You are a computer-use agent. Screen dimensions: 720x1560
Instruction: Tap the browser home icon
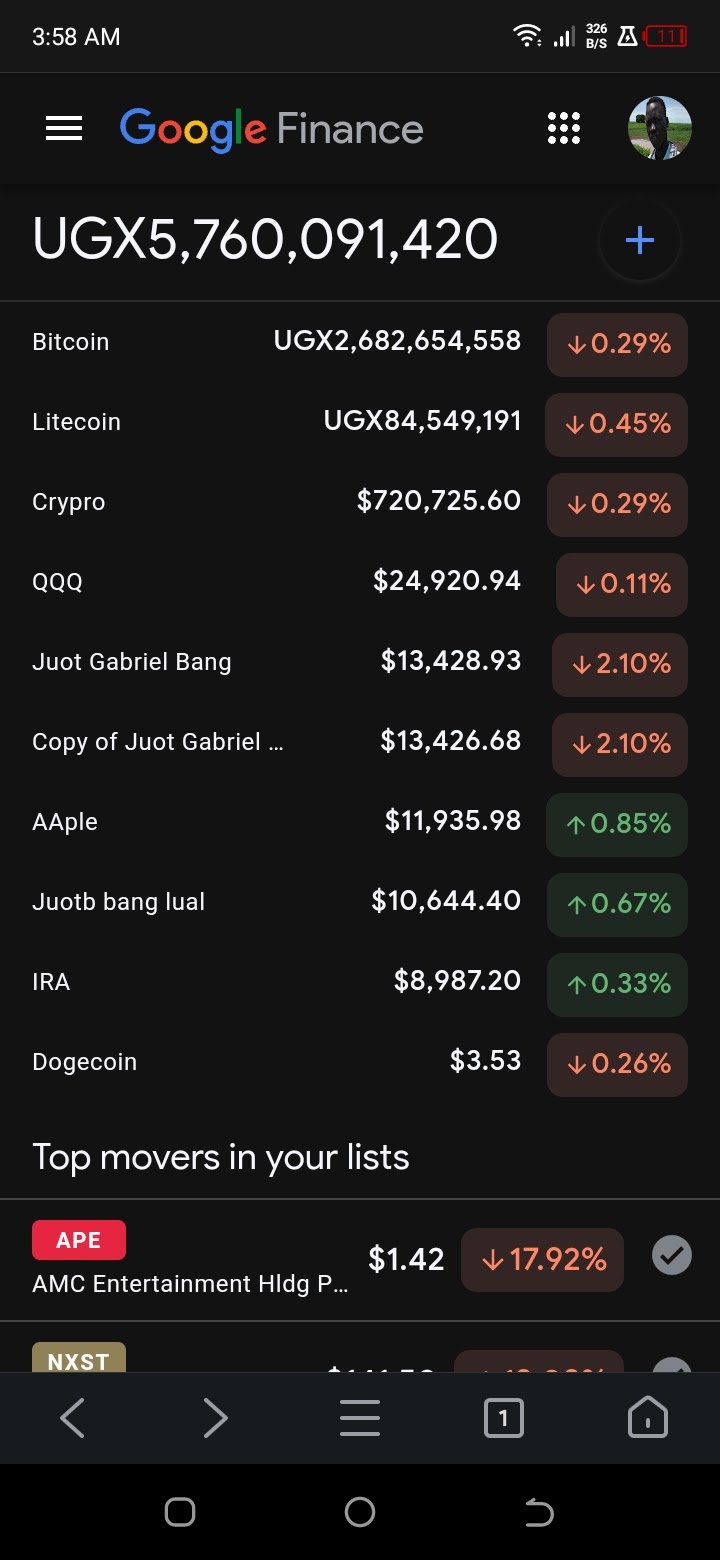tap(647, 1417)
